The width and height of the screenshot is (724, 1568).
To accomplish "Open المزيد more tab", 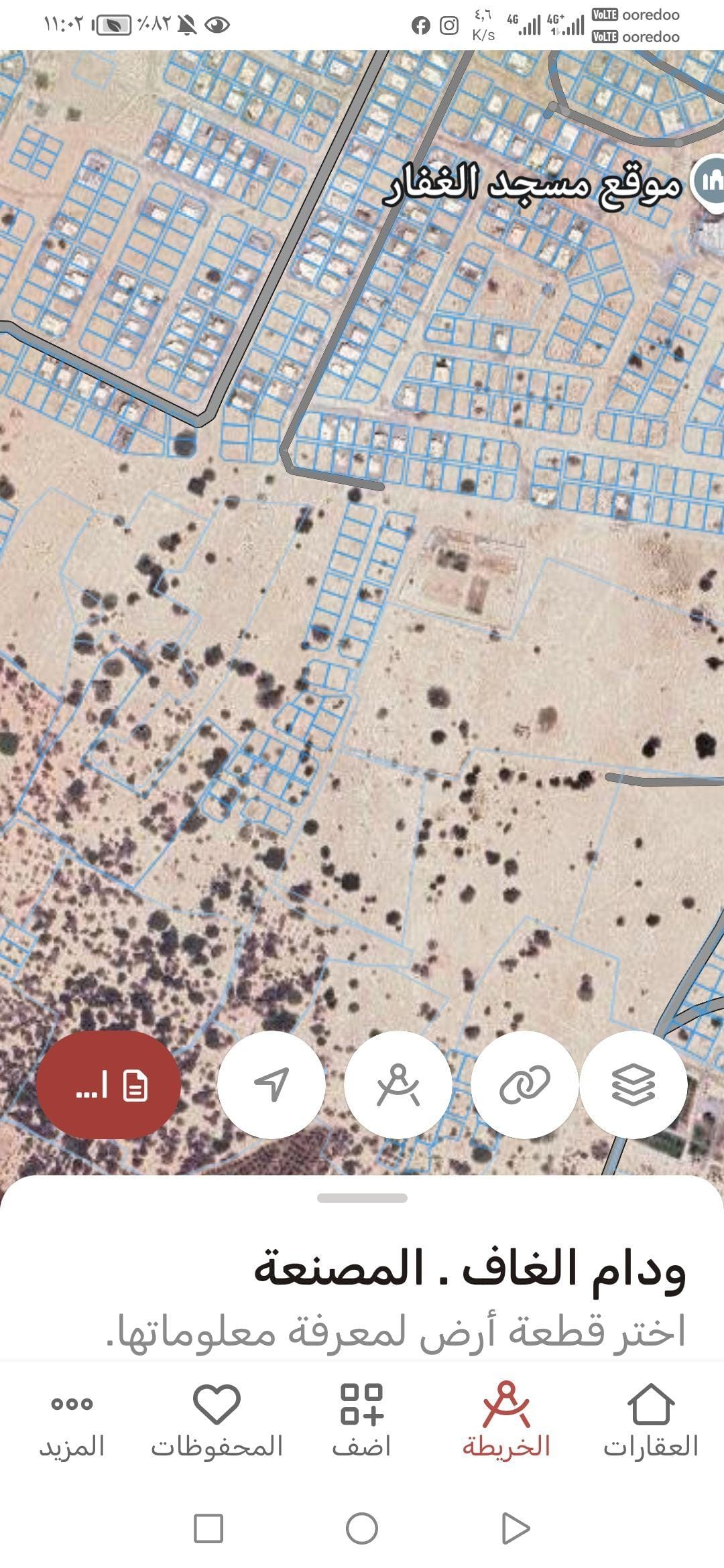I will coord(72,1421).
